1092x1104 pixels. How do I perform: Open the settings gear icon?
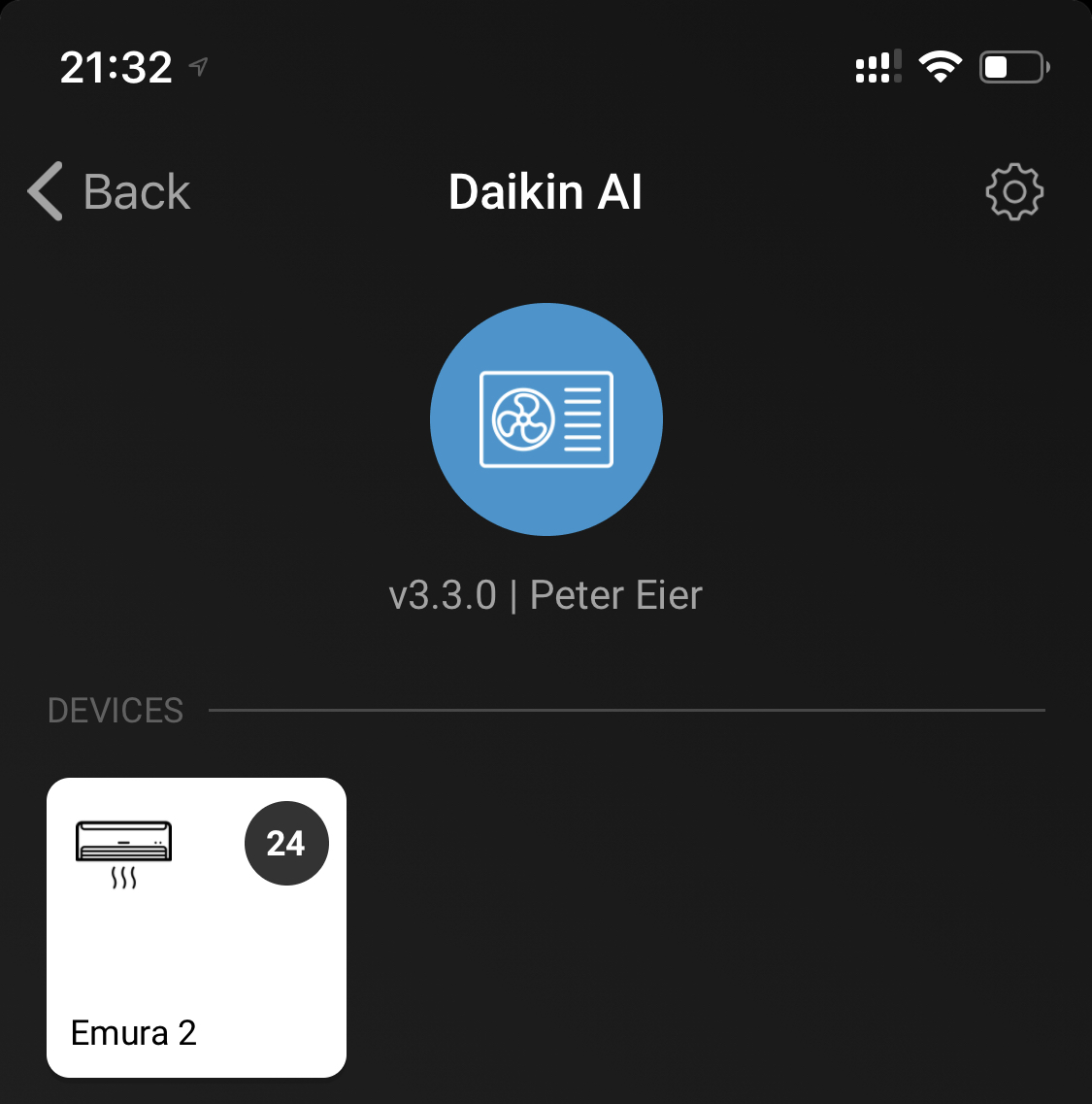pyautogui.click(x=1014, y=191)
